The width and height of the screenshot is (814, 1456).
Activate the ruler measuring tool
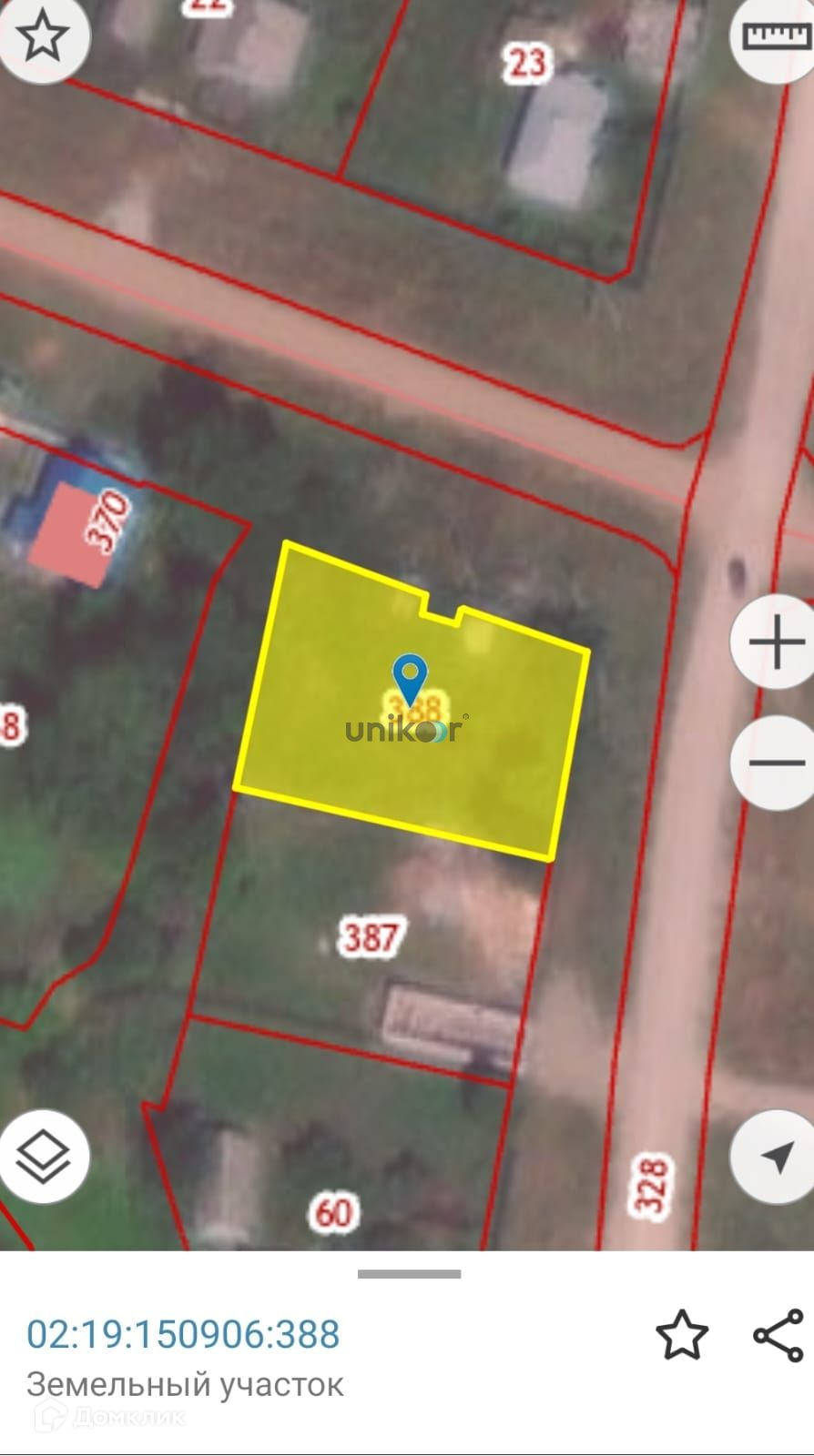774,37
